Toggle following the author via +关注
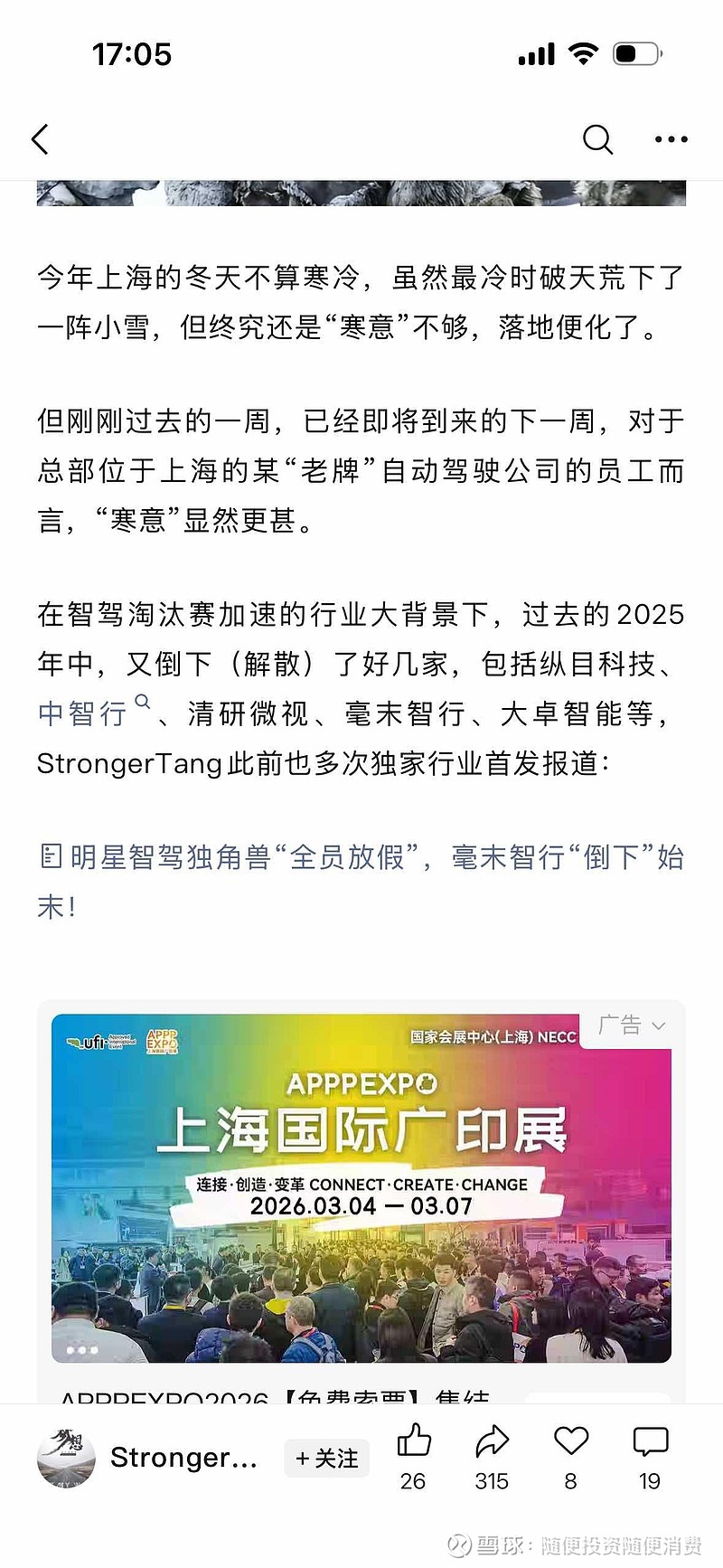 coord(326,1458)
